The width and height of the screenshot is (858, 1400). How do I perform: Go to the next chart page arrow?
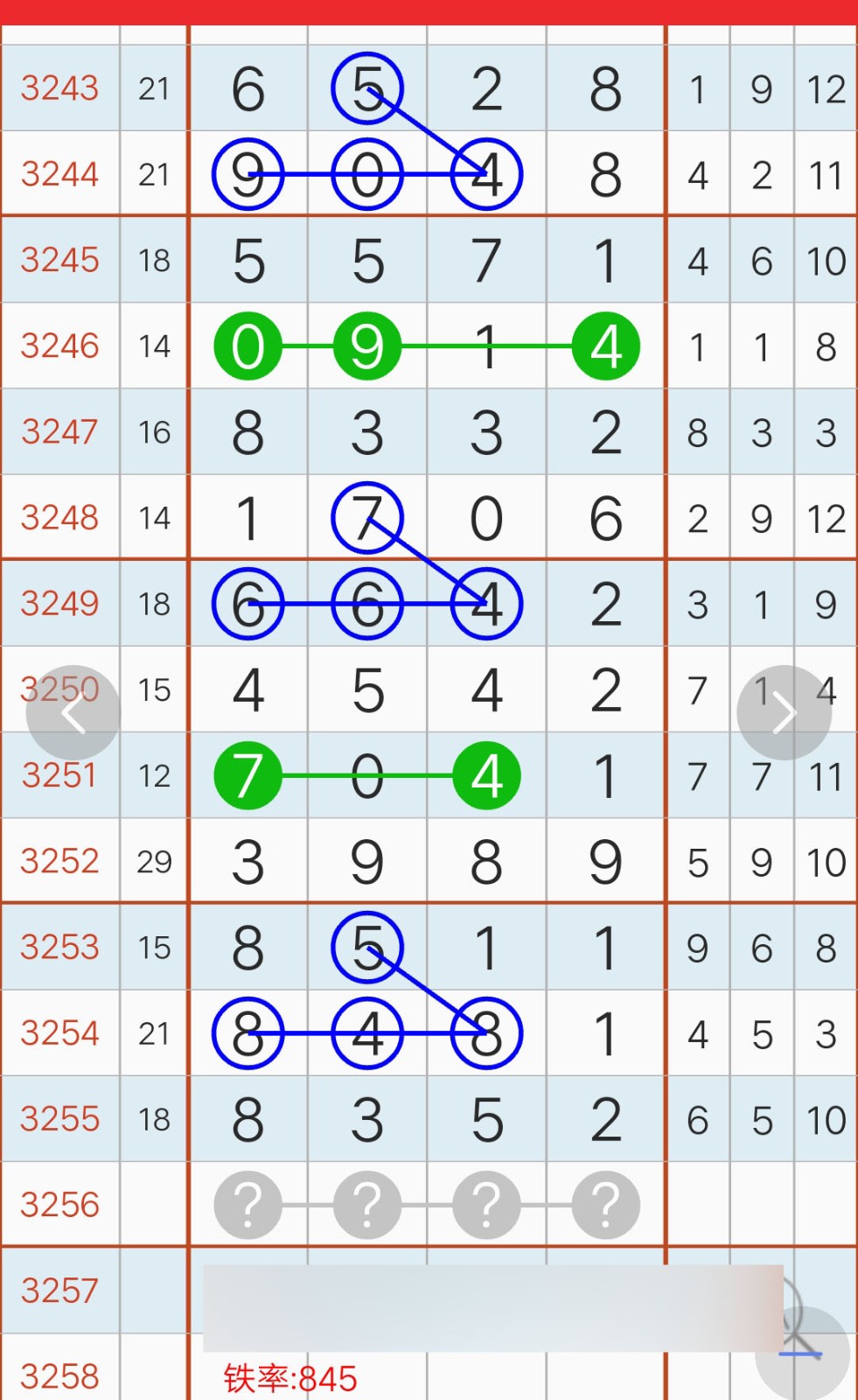[x=784, y=713]
